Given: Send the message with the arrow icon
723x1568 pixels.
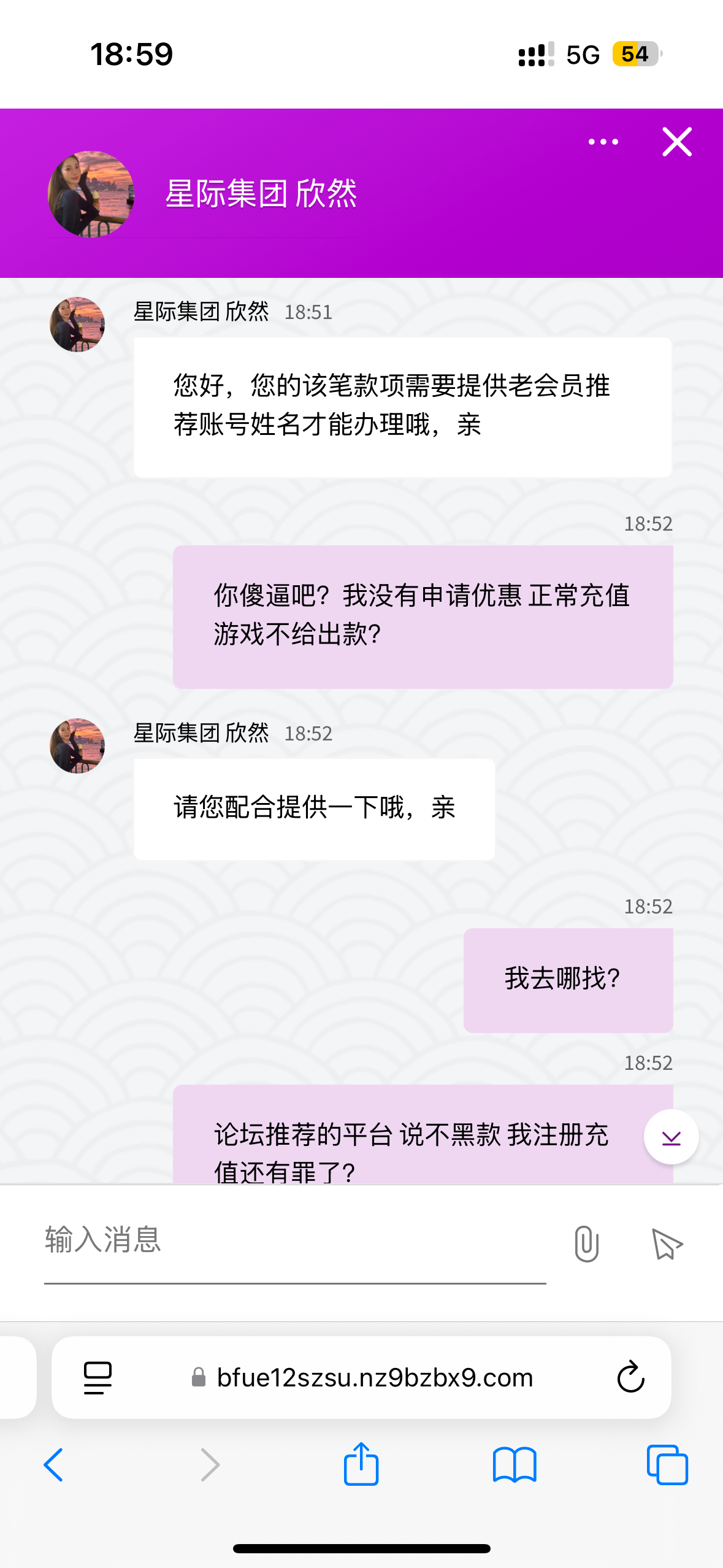Looking at the screenshot, I should tap(667, 1243).
